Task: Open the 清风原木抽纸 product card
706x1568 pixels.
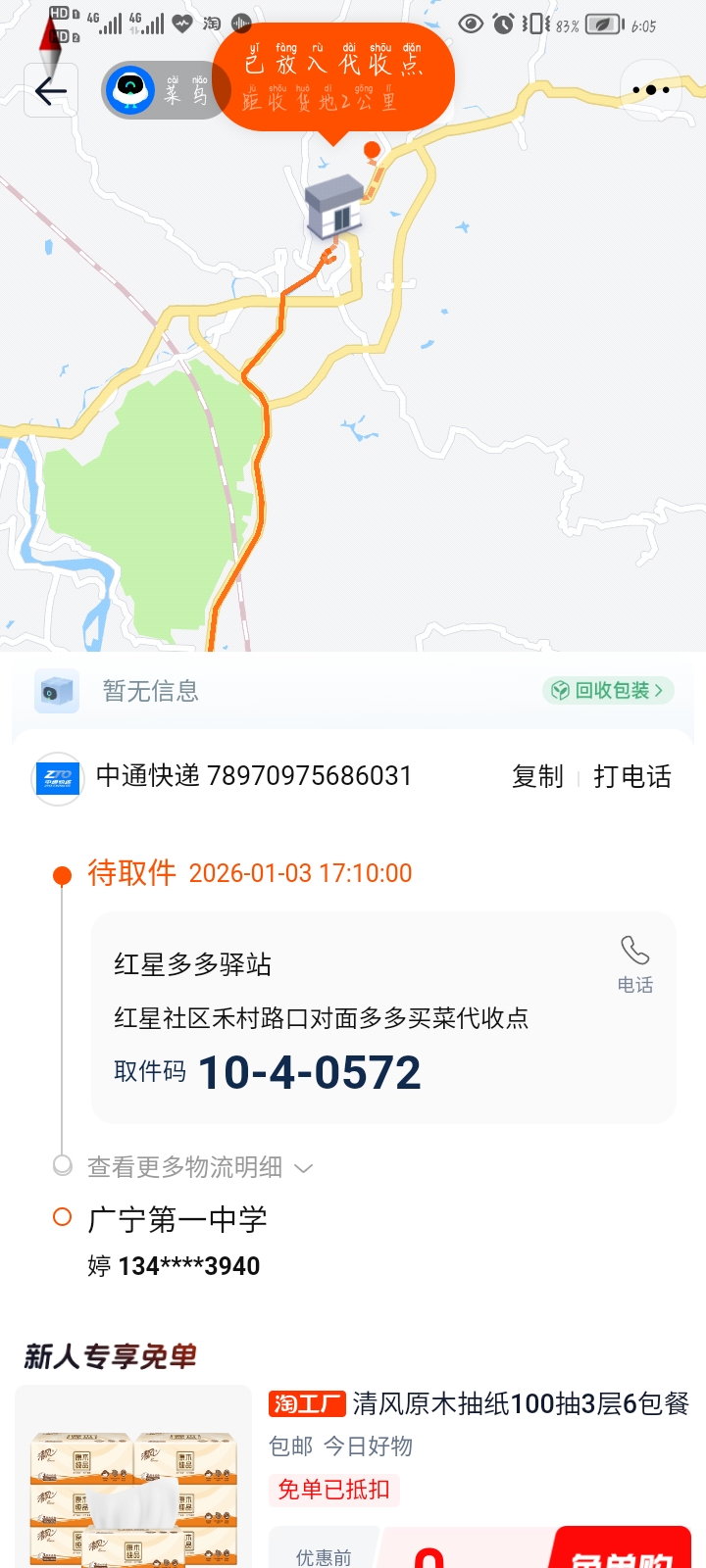Action: pyautogui.click(x=479, y=1404)
